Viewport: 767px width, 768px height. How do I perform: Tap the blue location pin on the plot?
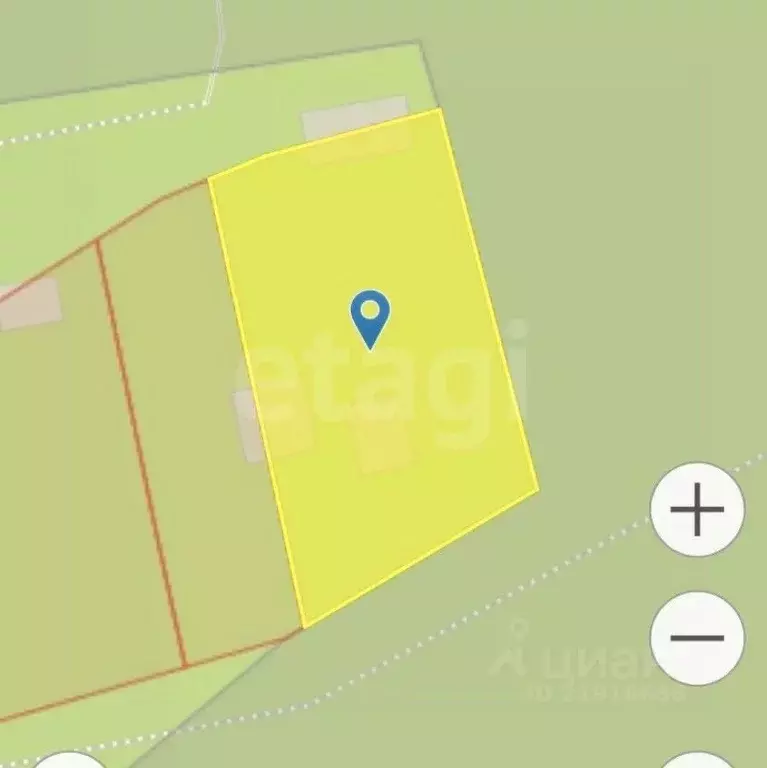click(370, 315)
